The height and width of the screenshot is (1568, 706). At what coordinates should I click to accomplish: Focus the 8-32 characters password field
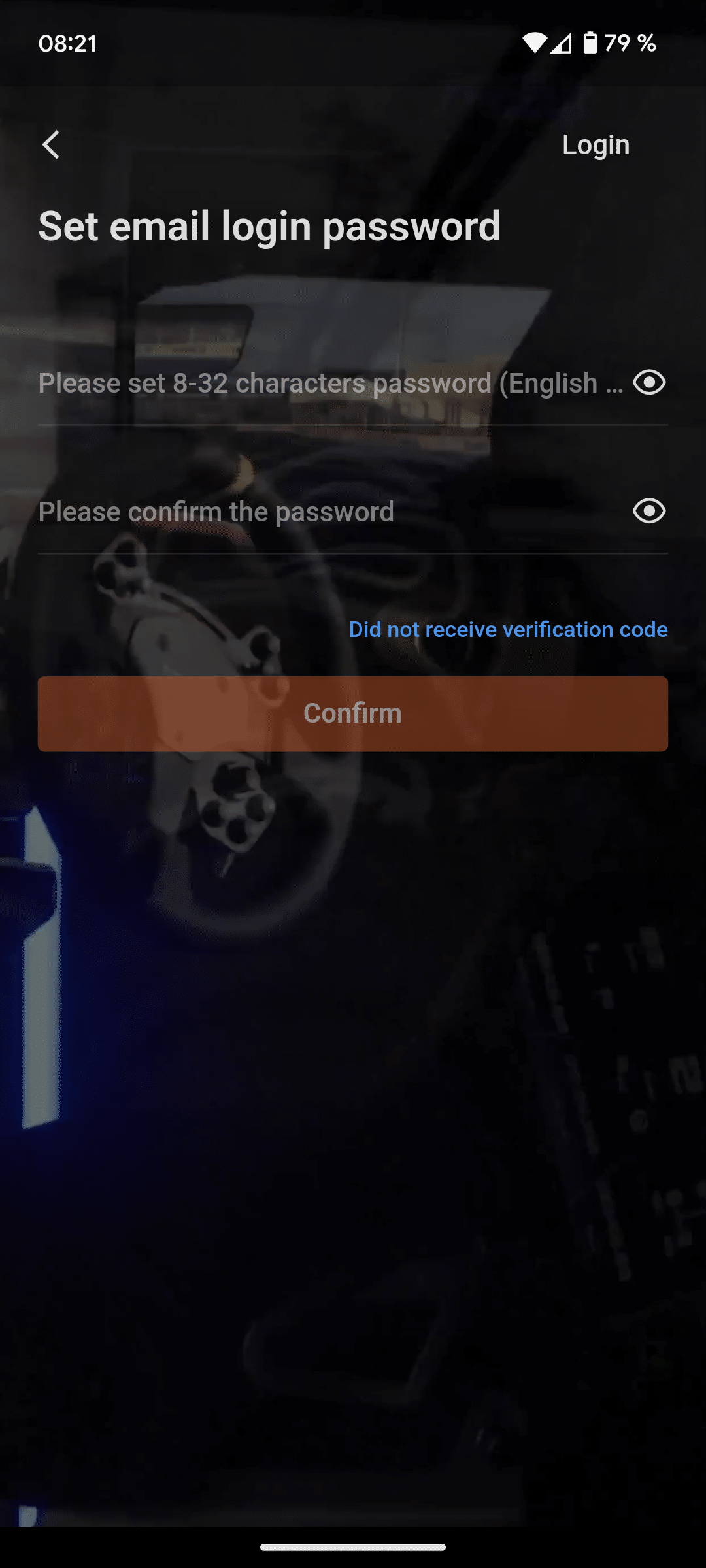[330, 384]
